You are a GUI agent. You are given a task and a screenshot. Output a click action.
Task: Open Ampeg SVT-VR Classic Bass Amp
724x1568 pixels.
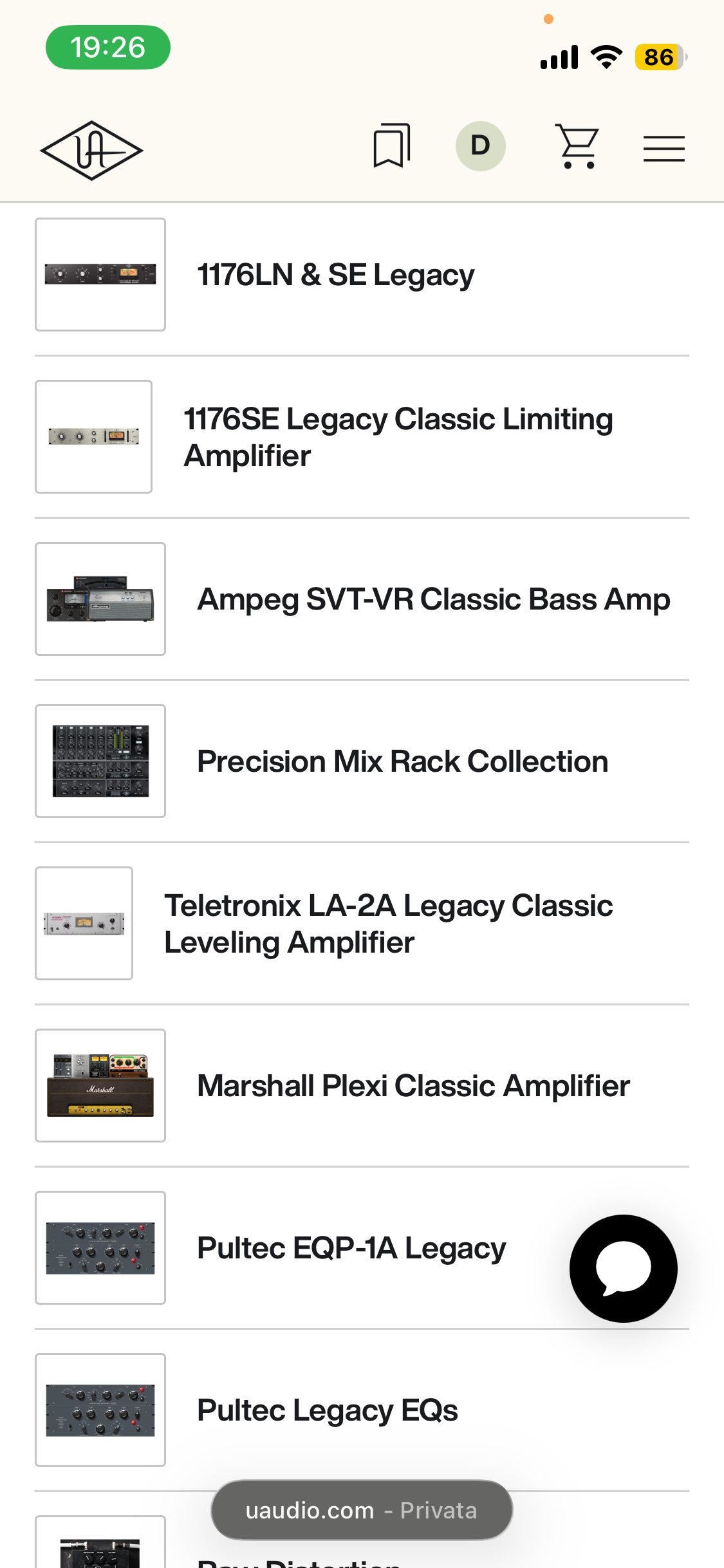click(x=362, y=599)
